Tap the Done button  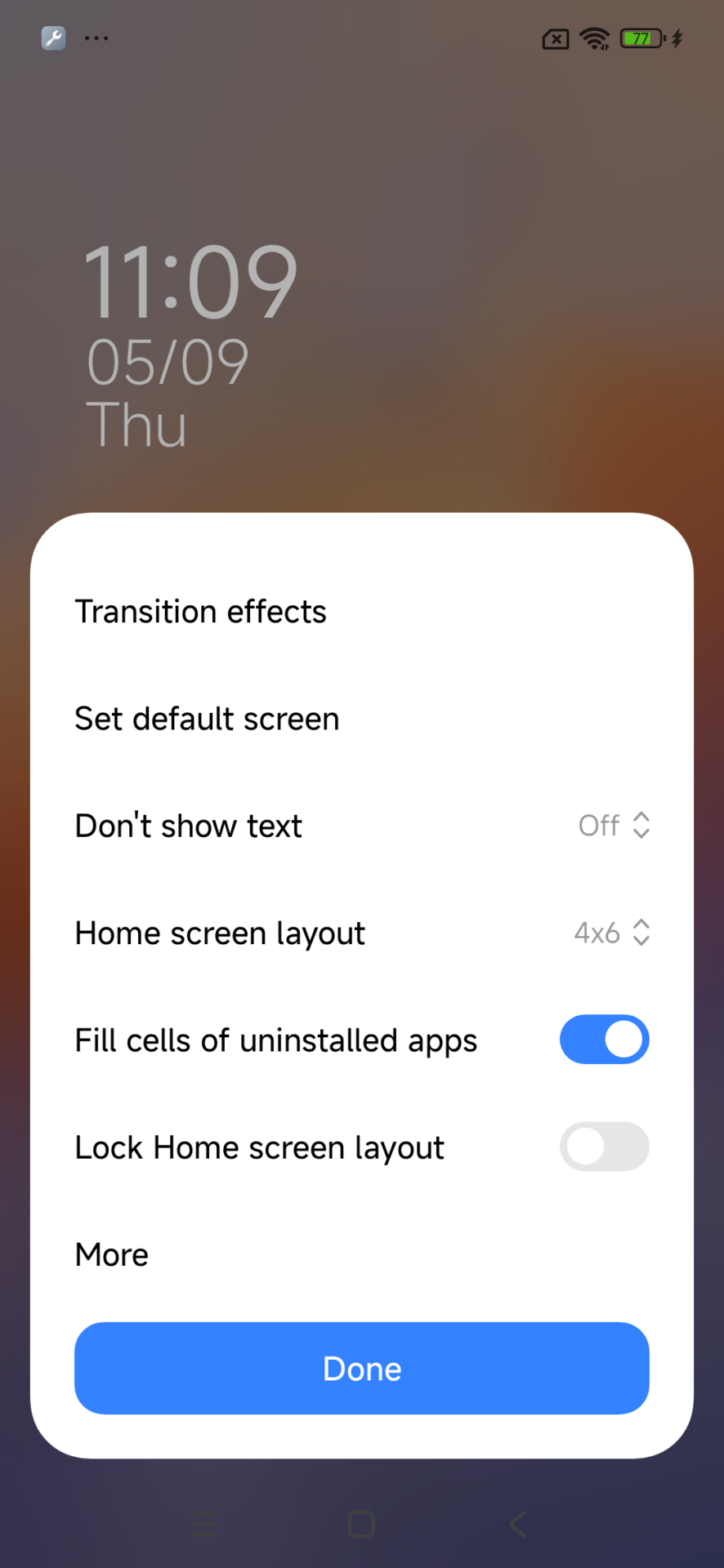point(362,1369)
